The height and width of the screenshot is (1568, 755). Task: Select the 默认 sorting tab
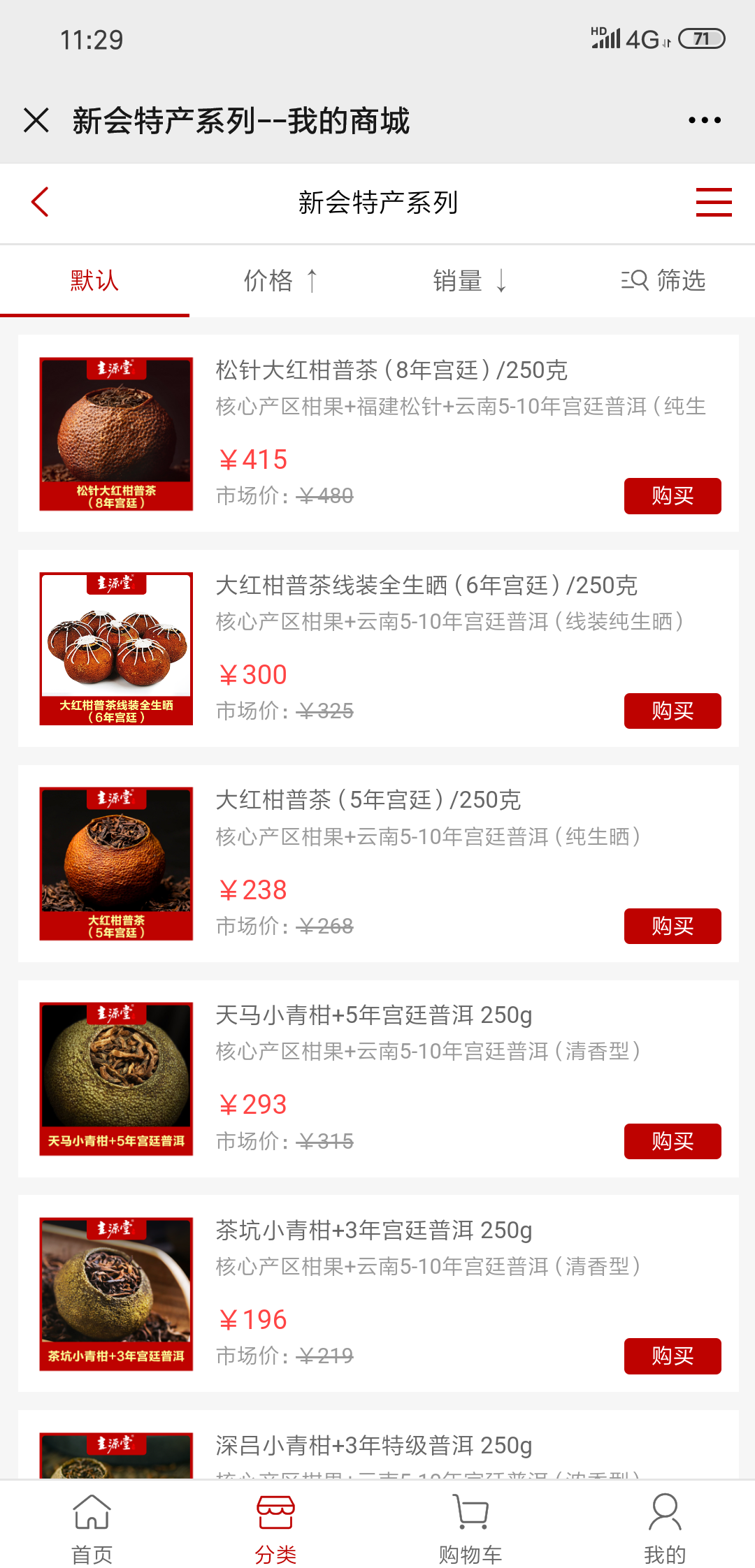[x=94, y=281]
